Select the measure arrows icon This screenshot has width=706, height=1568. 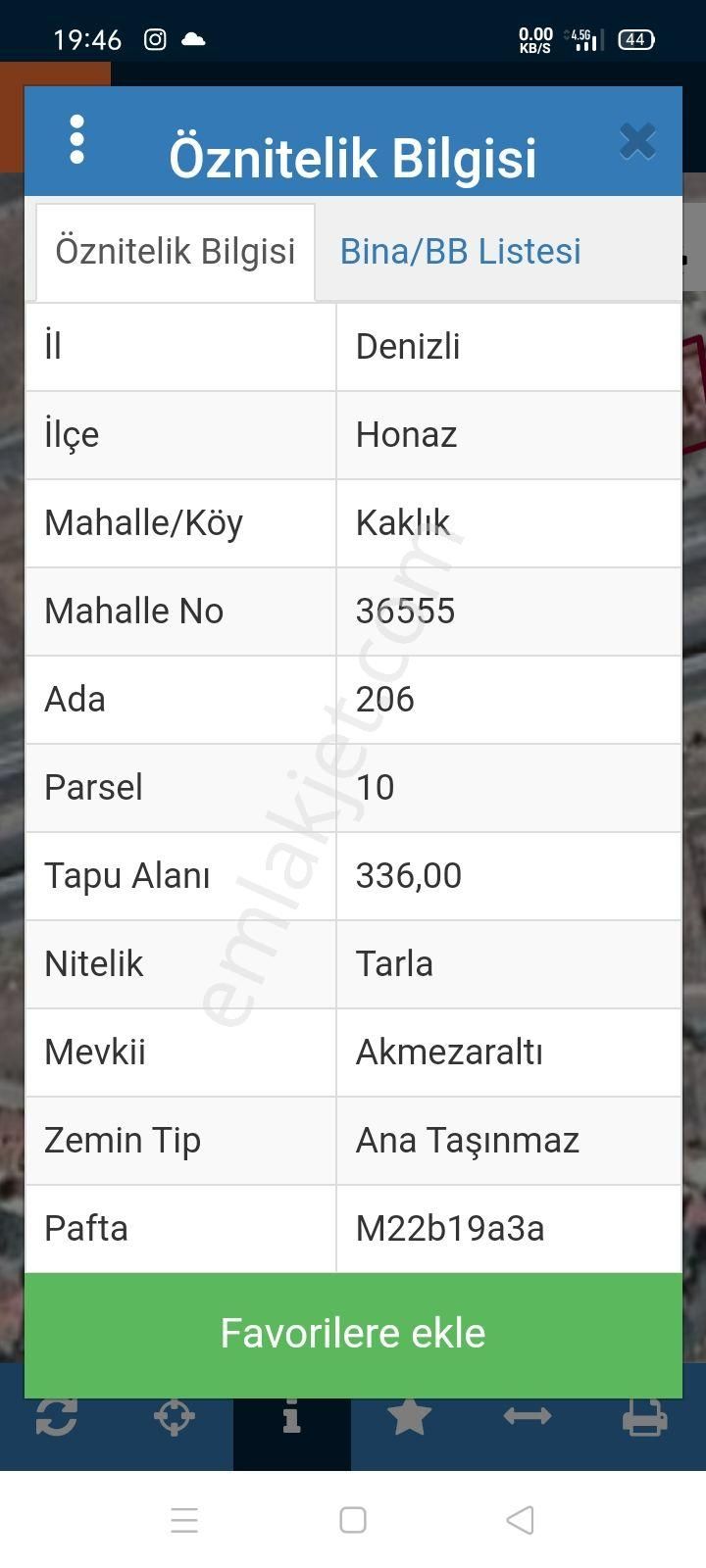528,1415
